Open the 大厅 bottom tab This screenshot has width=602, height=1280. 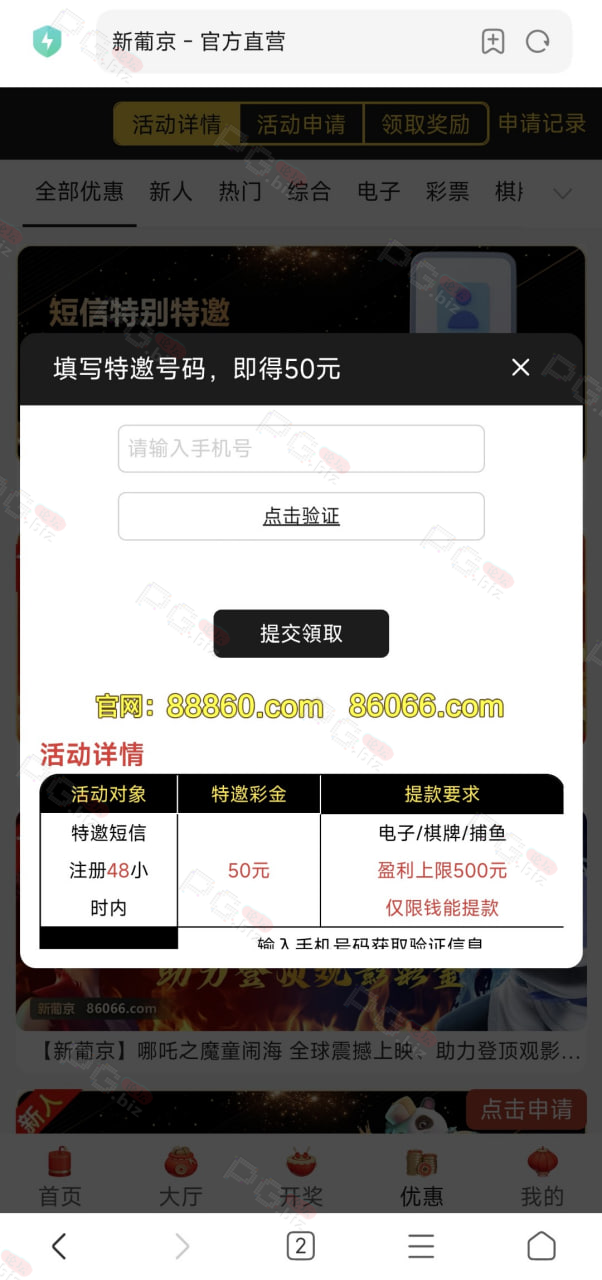pyautogui.click(x=181, y=1177)
